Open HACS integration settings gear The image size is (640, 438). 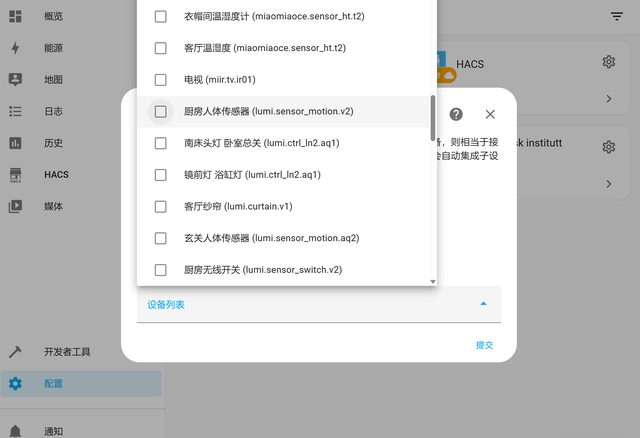608,63
